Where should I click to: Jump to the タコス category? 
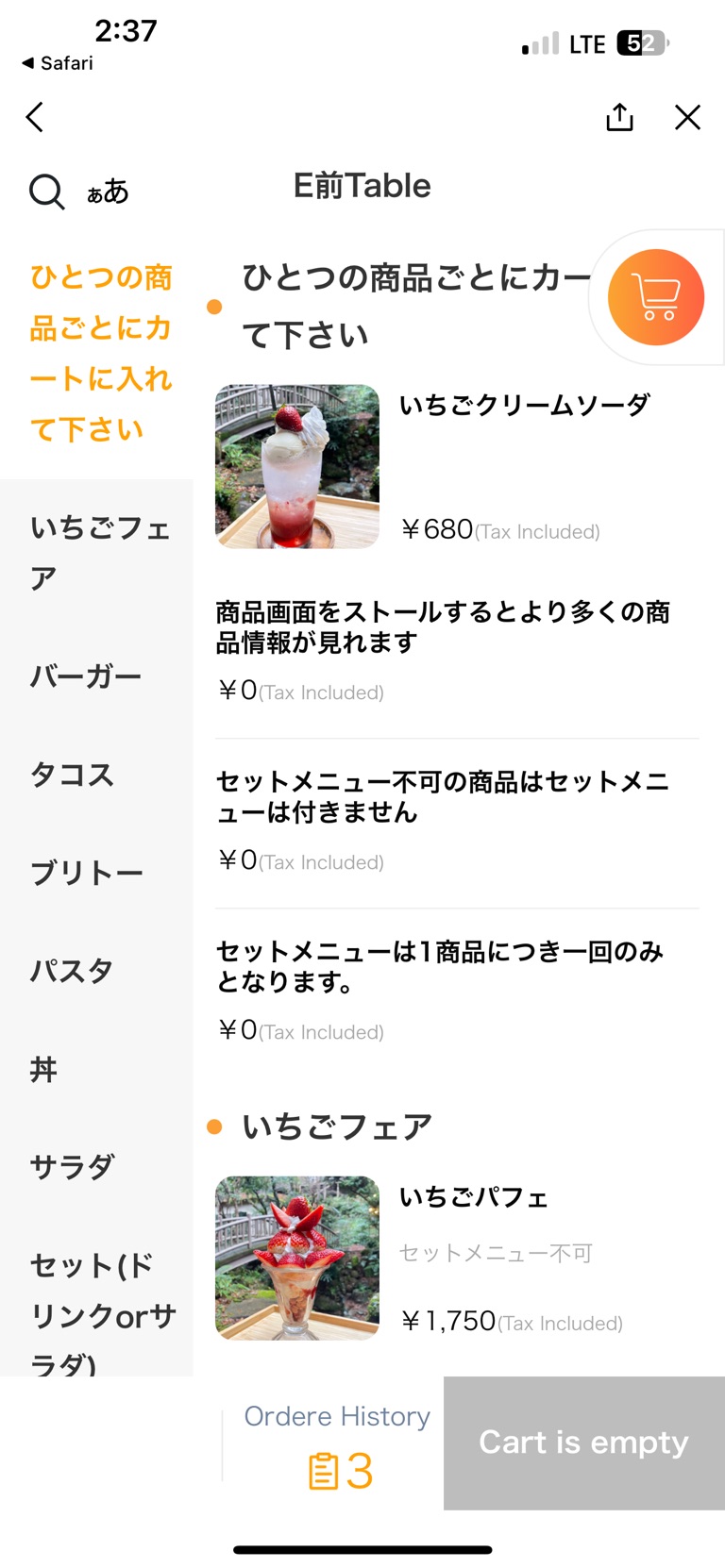point(73,775)
